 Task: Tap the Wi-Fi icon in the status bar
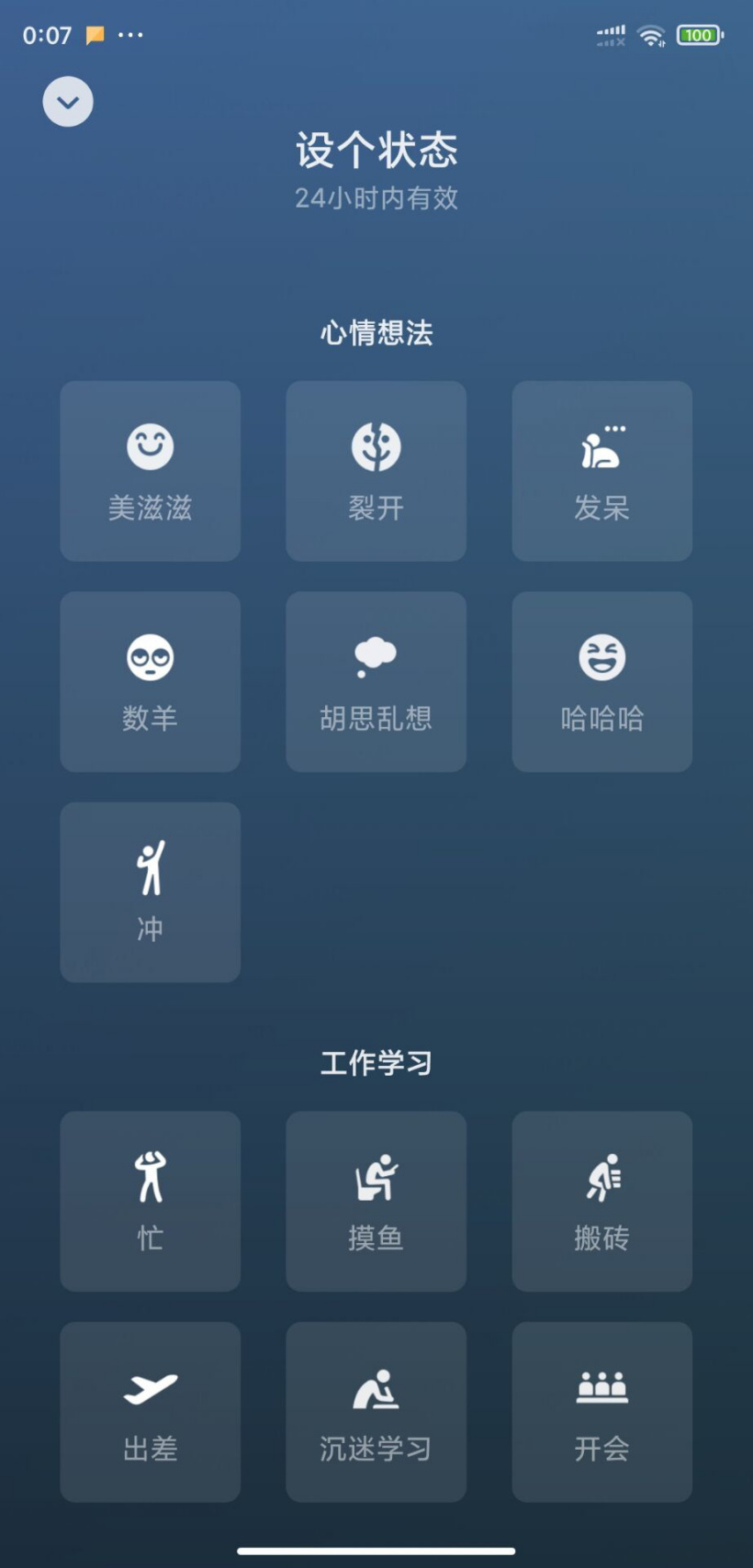click(x=653, y=35)
